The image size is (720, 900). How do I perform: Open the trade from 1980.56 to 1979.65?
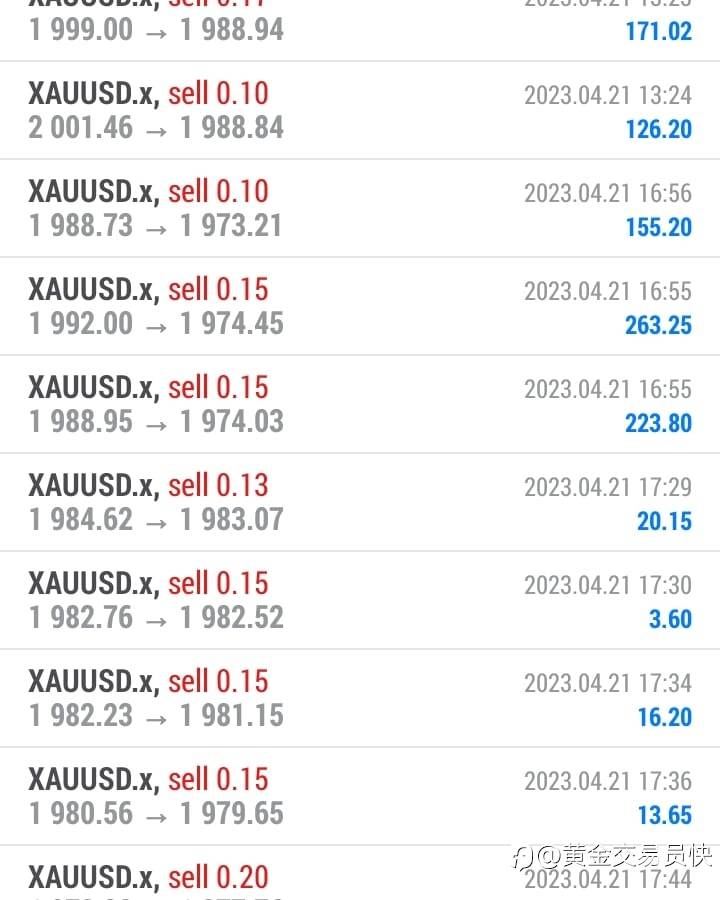tap(360, 796)
